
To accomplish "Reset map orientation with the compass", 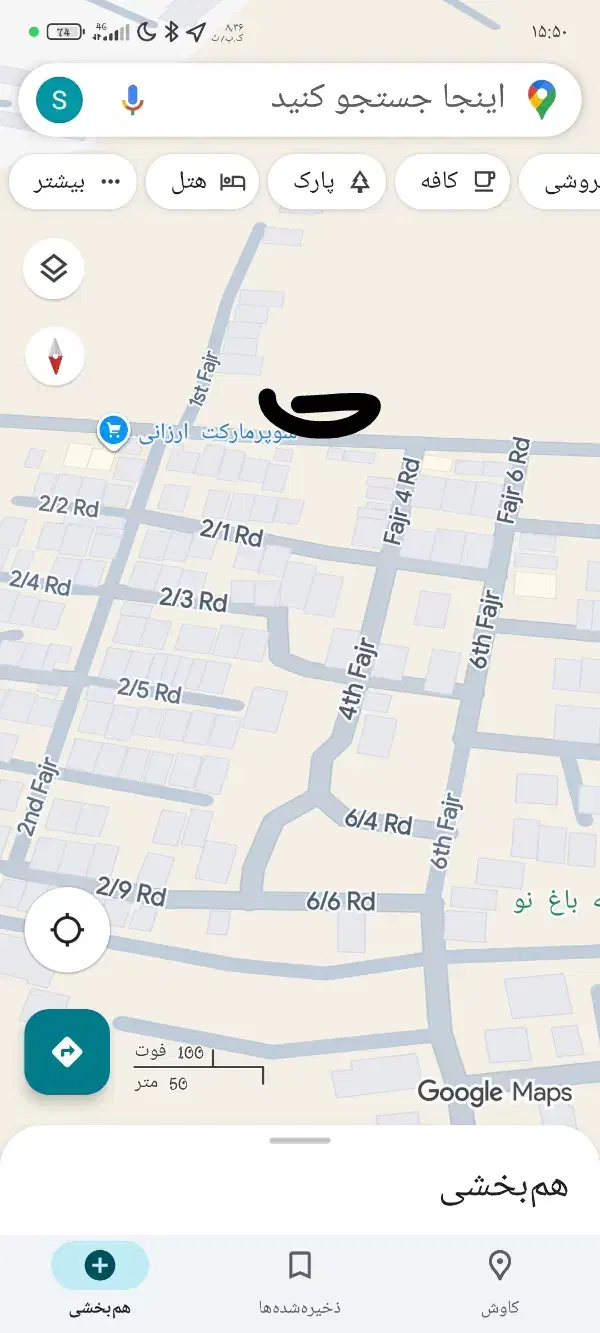I will [54, 357].
